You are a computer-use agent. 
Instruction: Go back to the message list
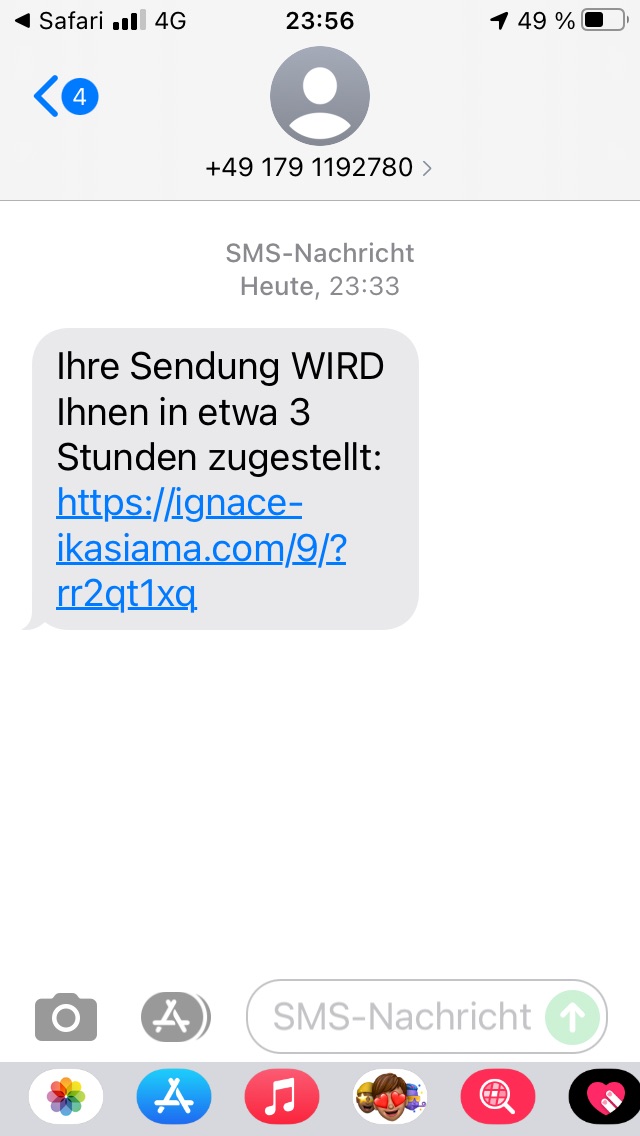pyautogui.click(x=64, y=97)
